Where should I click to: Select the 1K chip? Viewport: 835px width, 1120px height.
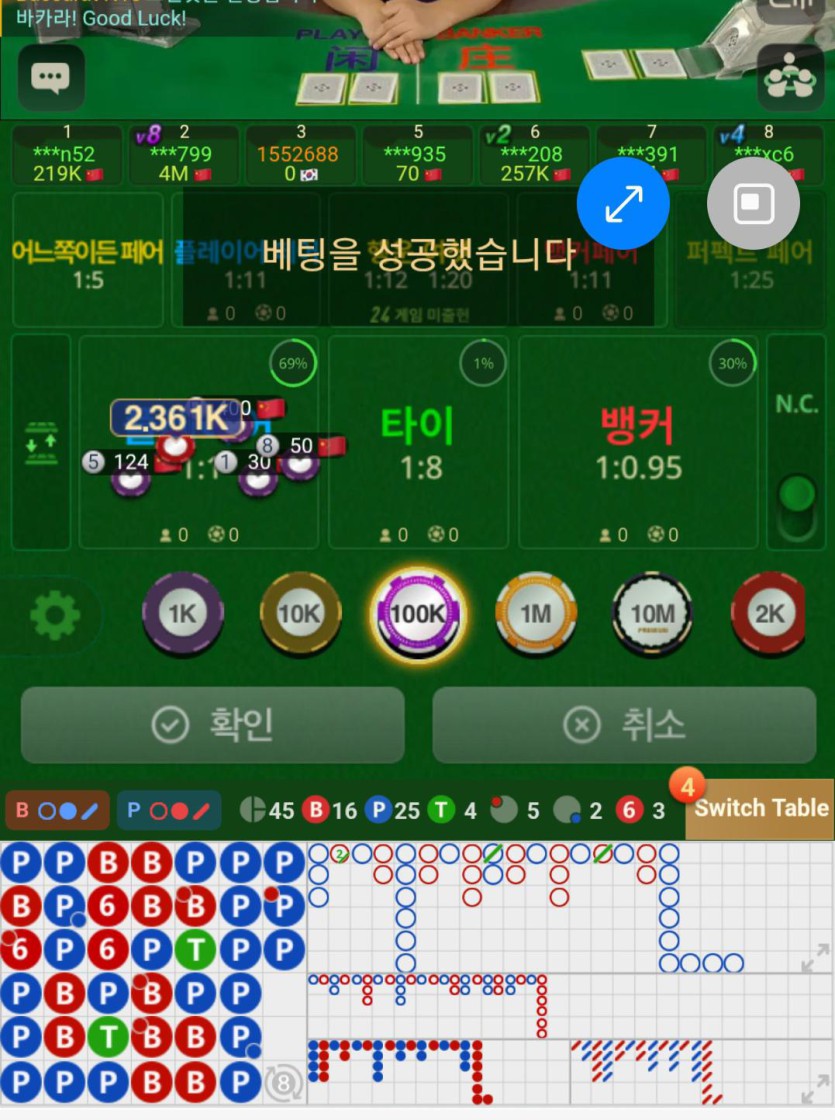[x=182, y=613]
